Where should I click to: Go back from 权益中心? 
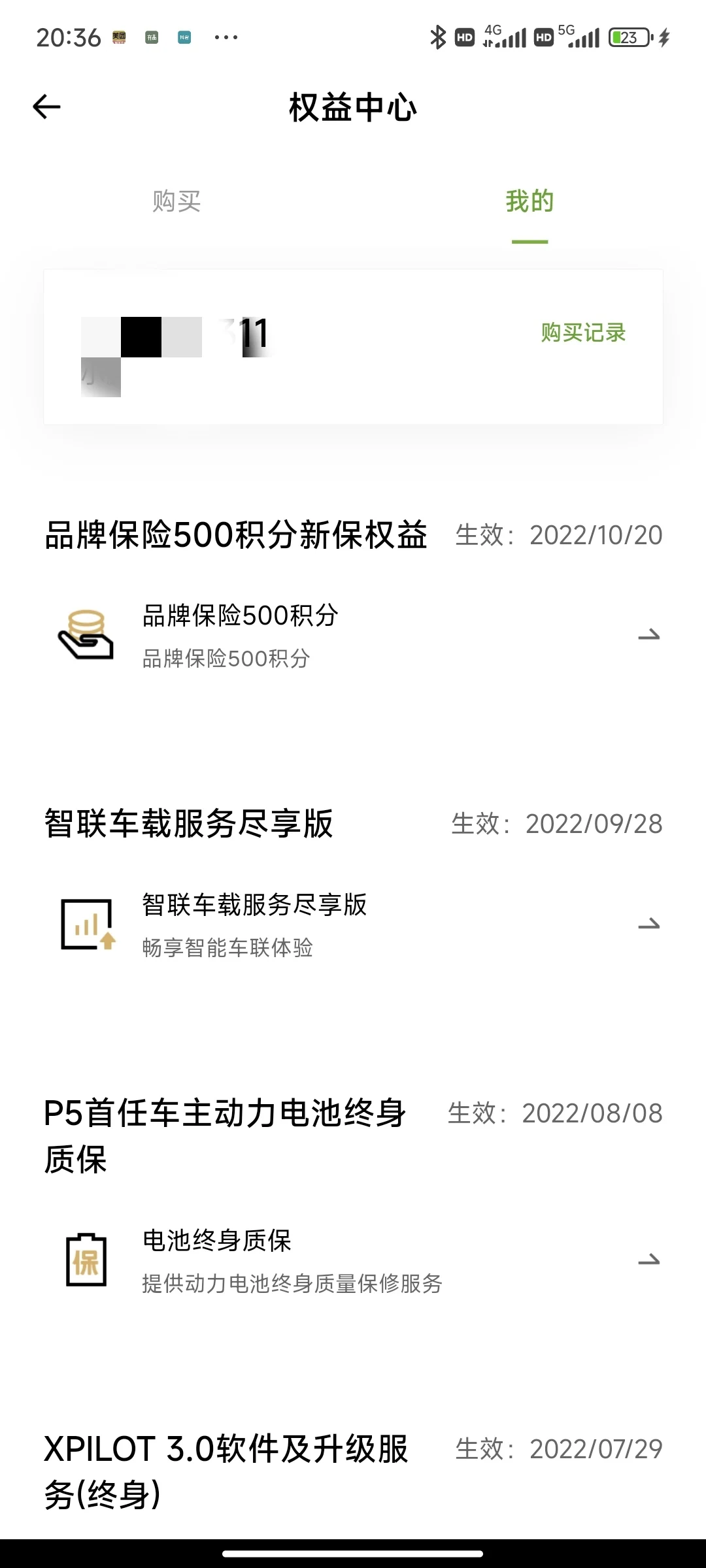tap(47, 106)
